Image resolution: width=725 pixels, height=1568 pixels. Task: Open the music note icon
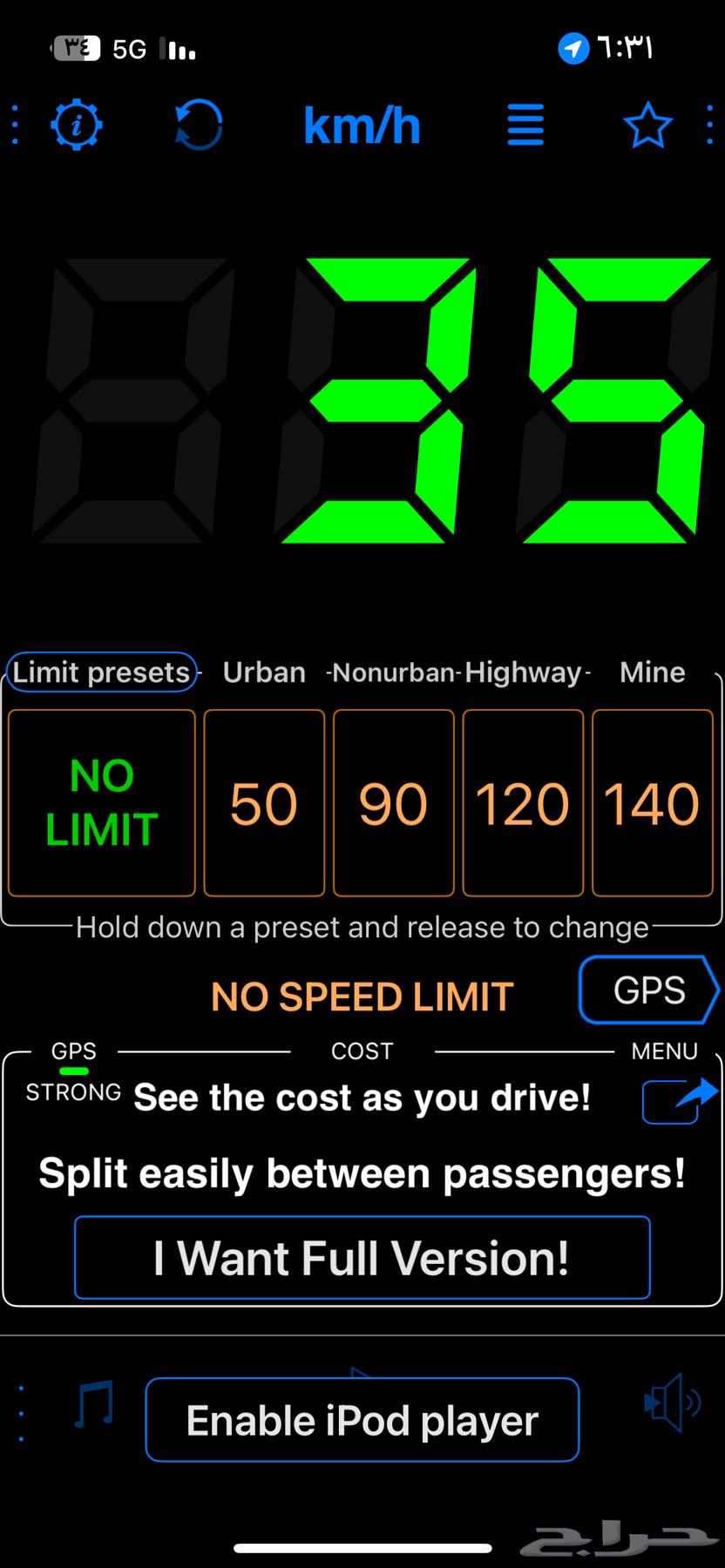94,1403
